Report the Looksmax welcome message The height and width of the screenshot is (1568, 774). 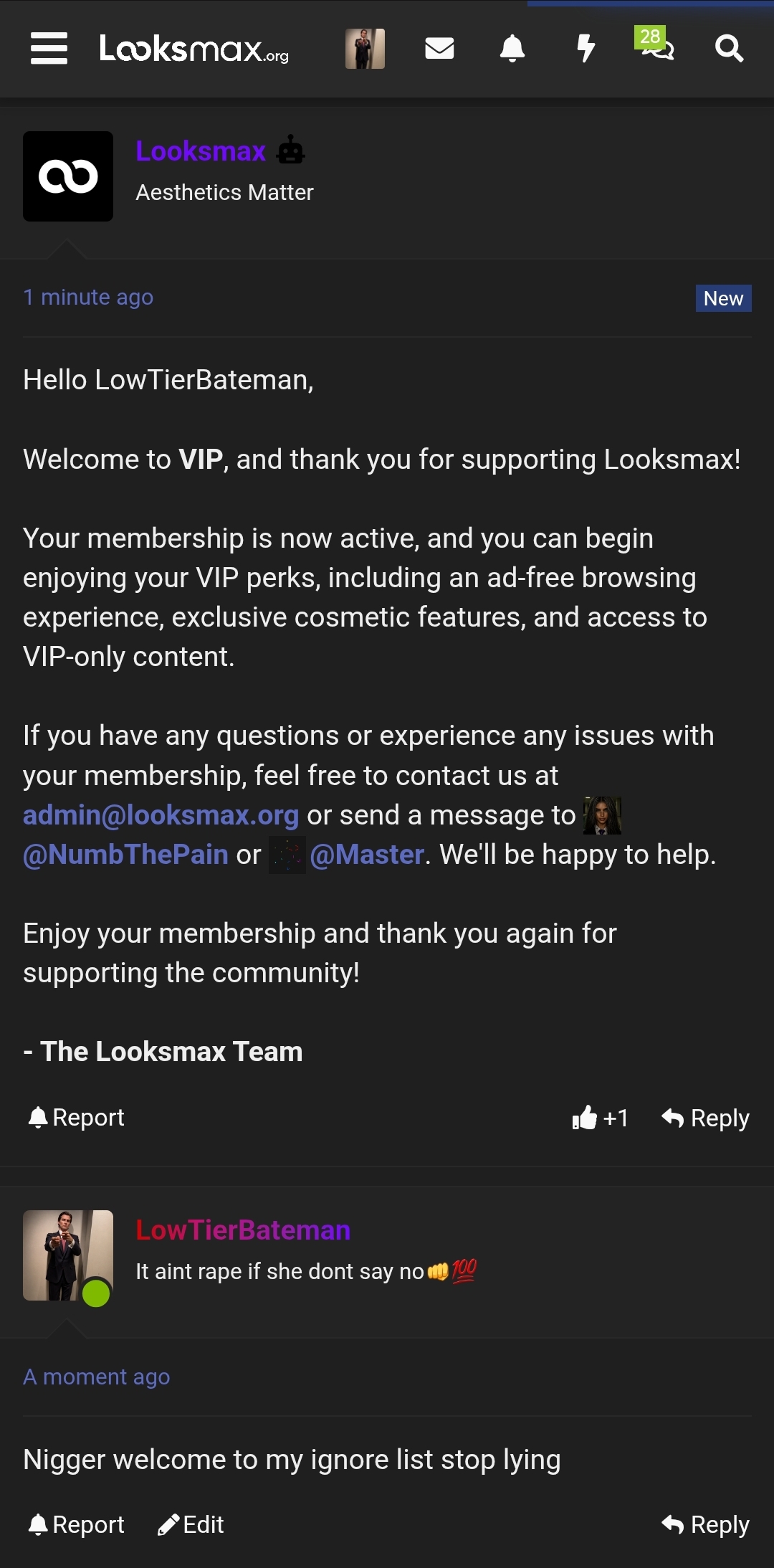click(76, 1117)
